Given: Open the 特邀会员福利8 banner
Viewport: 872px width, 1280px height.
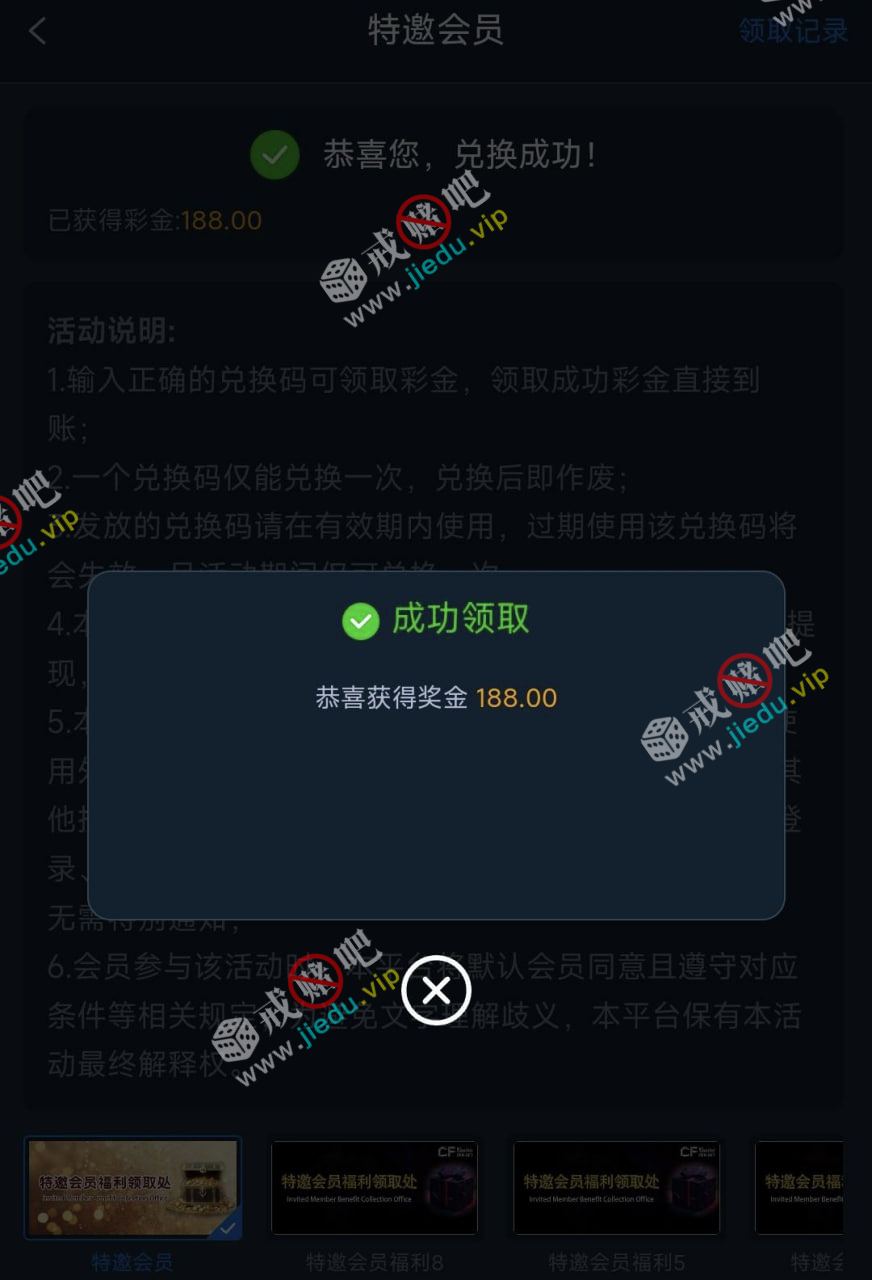Looking at the screenshot, I should [x=374, y=1188].
